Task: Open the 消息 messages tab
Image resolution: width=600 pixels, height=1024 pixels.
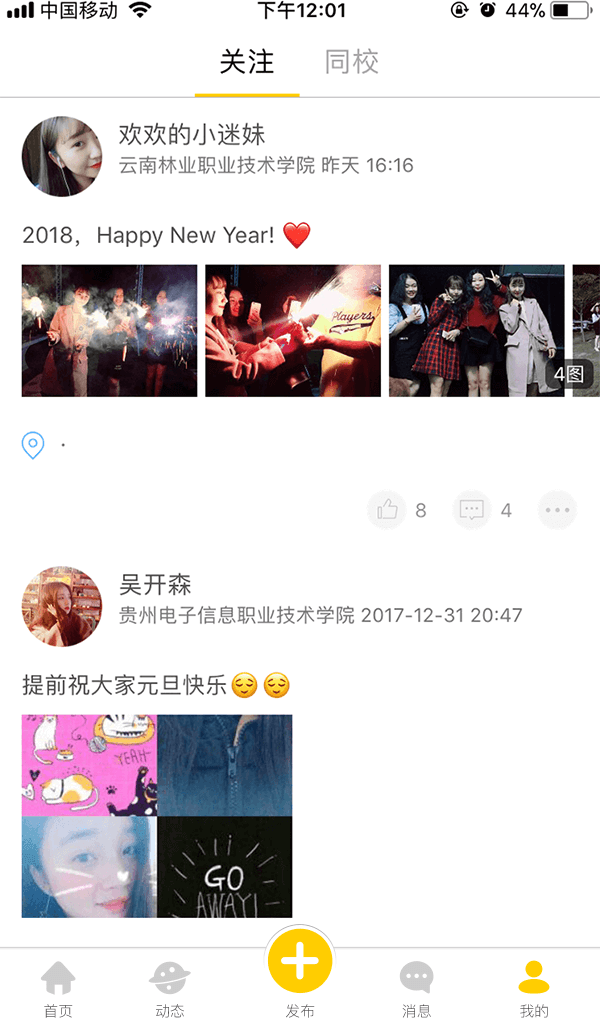Action: (x=416, y=988)
